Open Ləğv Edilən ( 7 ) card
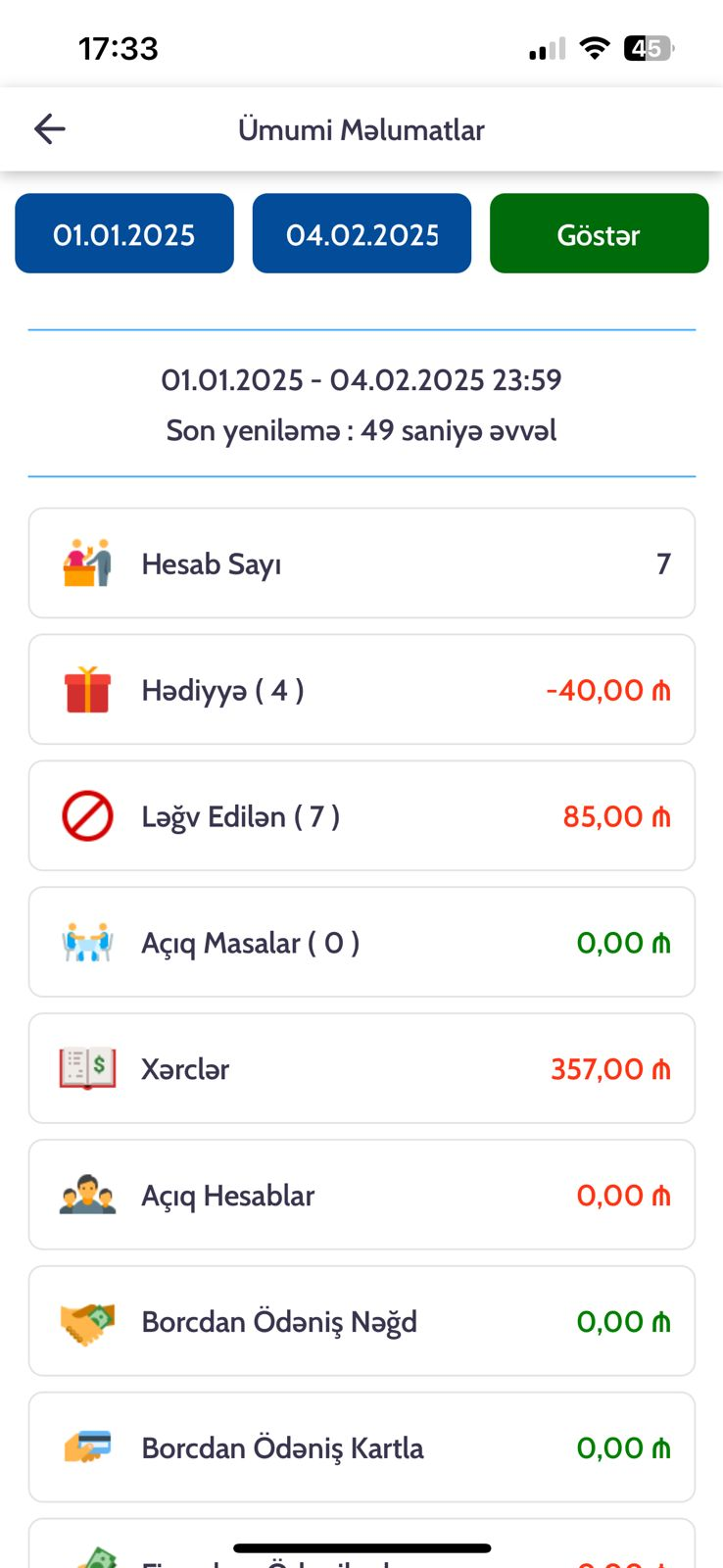The image size is (723, 1568). pyautogui.click(x=361, y=816)
